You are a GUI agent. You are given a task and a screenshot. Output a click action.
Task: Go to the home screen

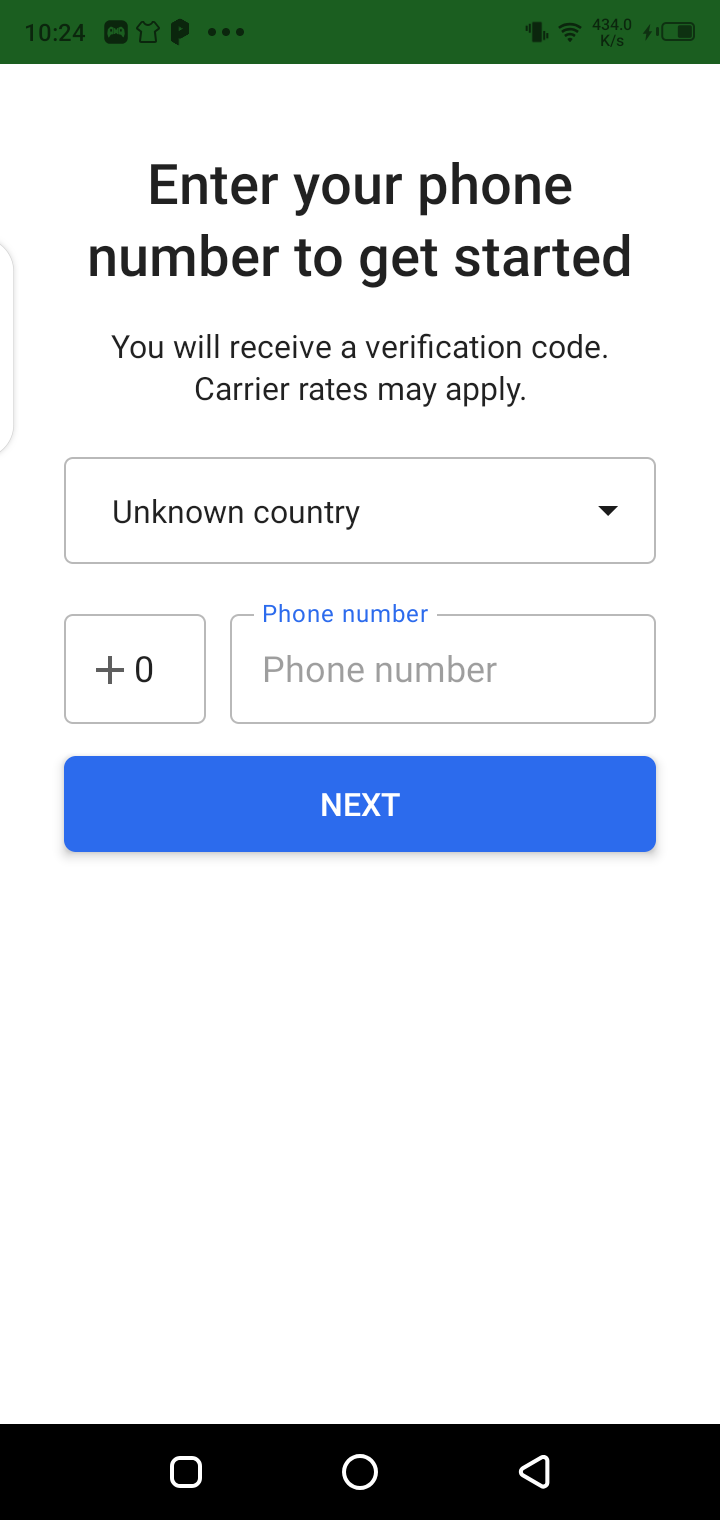[x=360, y=1471]
